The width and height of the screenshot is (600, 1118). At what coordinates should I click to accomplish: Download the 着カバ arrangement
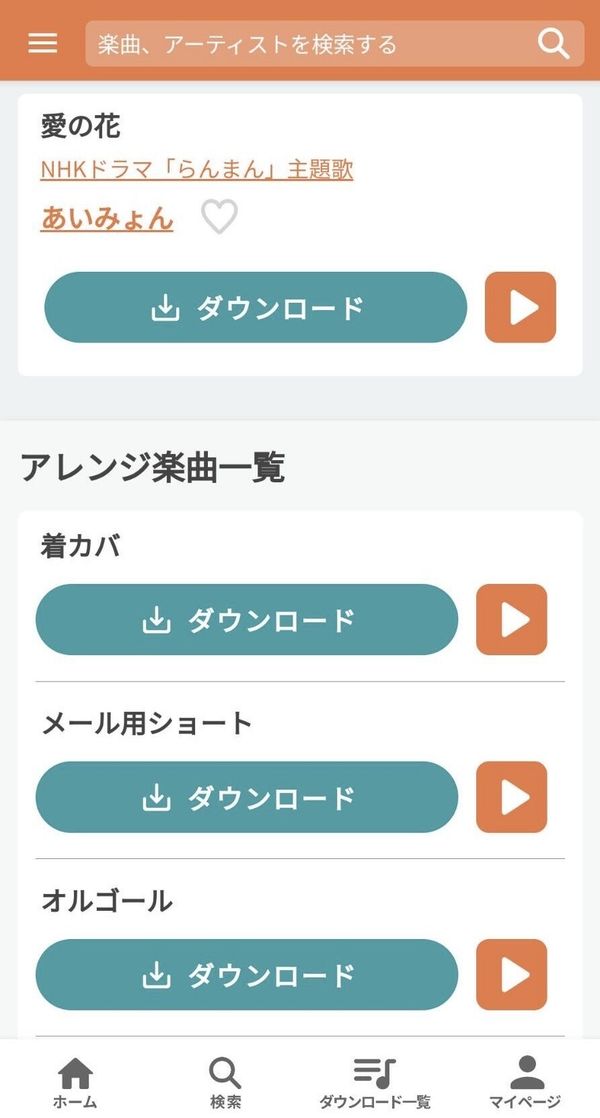coord(247,620)
